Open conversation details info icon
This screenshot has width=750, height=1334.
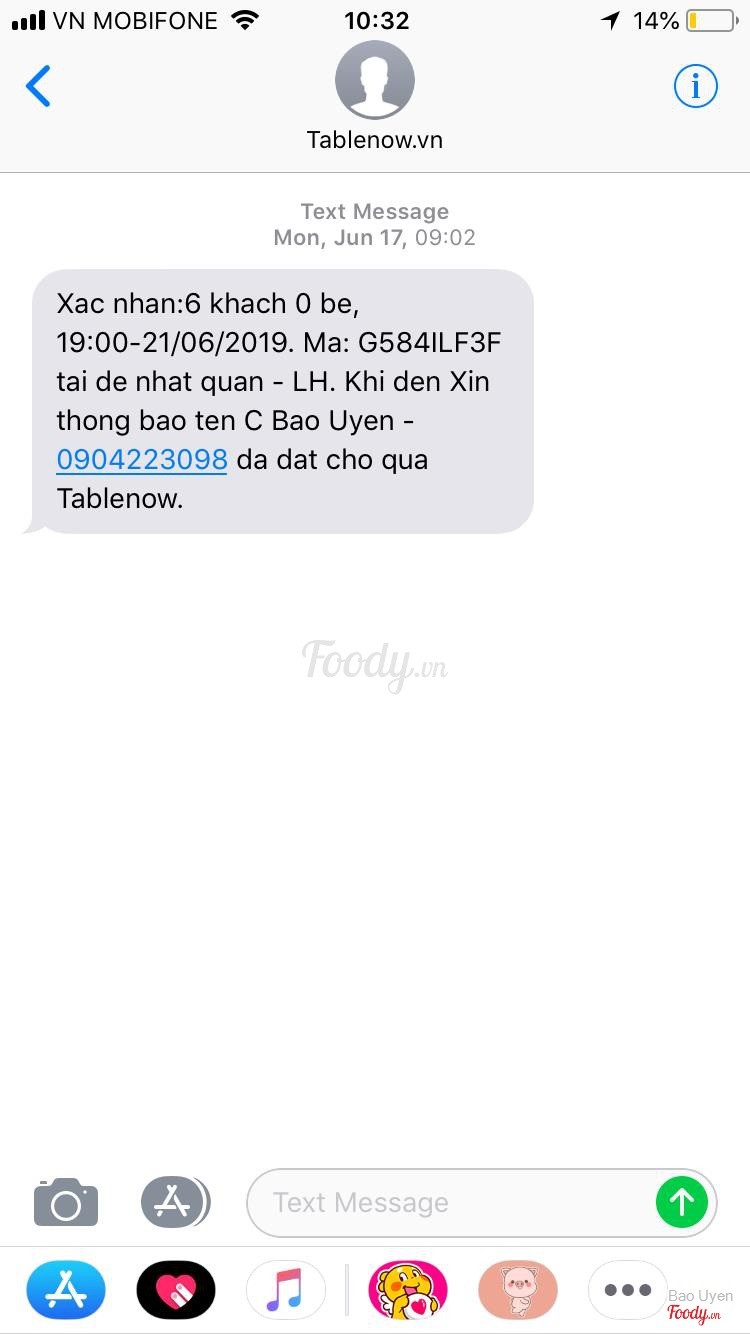pos(696,86)
